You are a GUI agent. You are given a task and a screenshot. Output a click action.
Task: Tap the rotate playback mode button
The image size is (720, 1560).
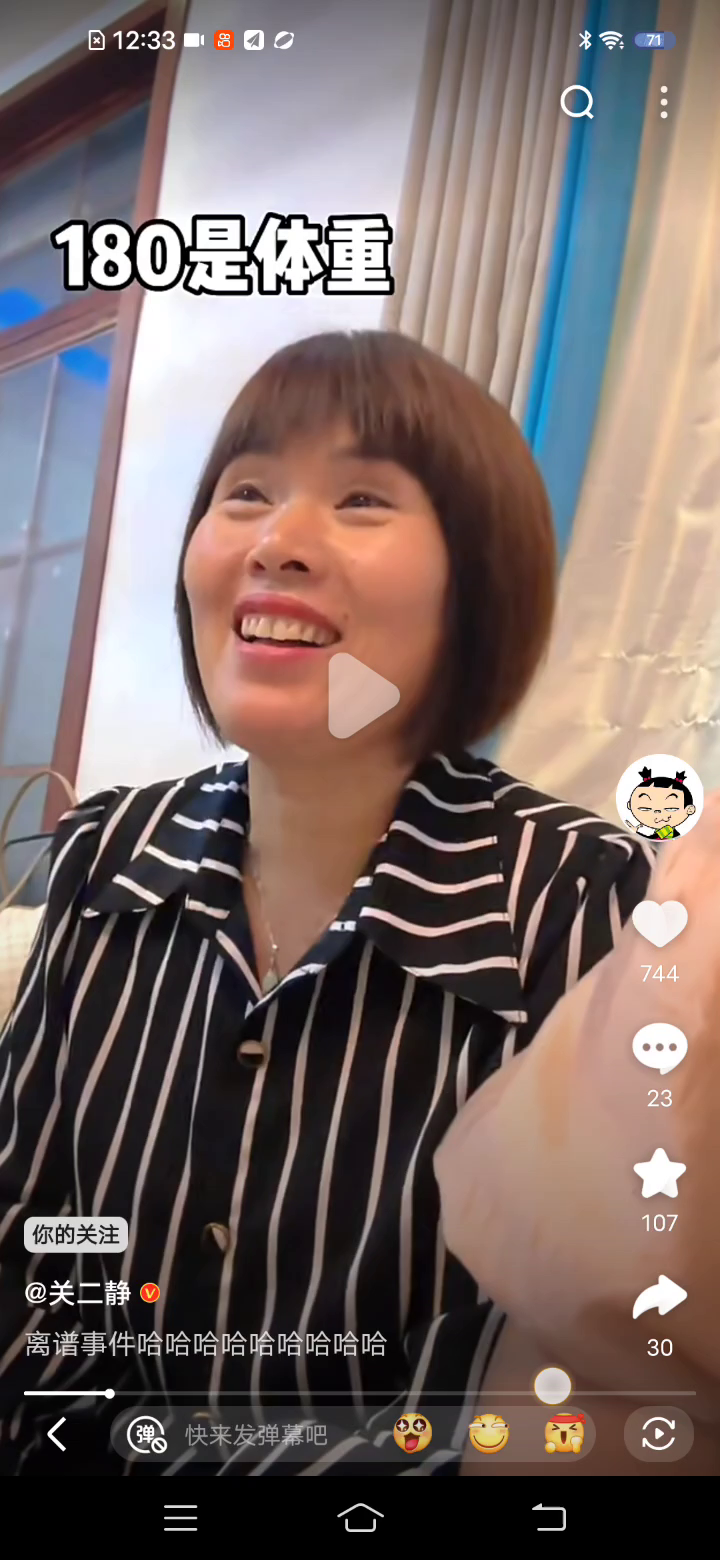658,1435
